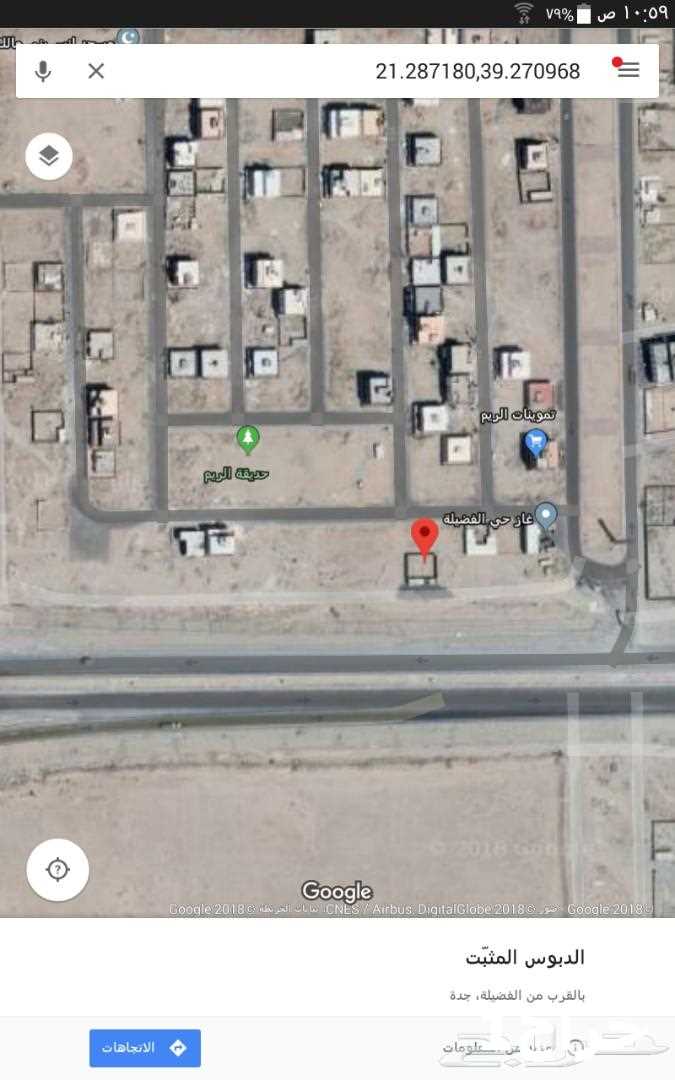Open the حديقة الريم park marker
Screen dimensions: 675x1080
tap(248, 439)
